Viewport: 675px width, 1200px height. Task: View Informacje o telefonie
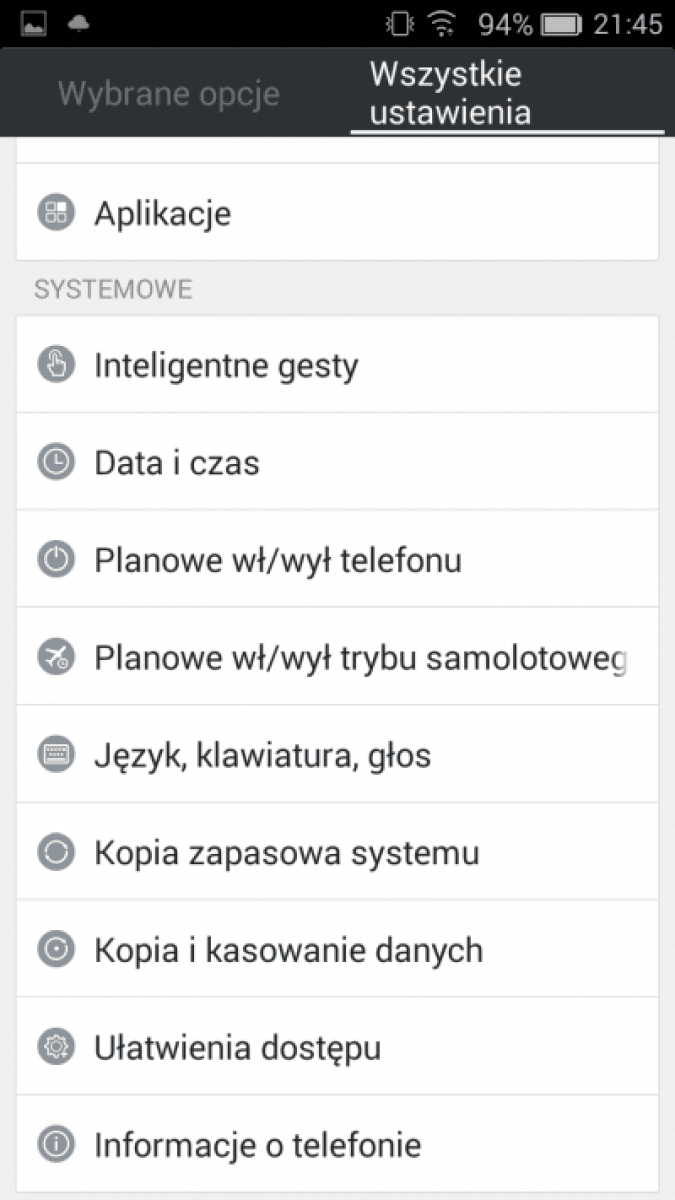click(337, 1144)
